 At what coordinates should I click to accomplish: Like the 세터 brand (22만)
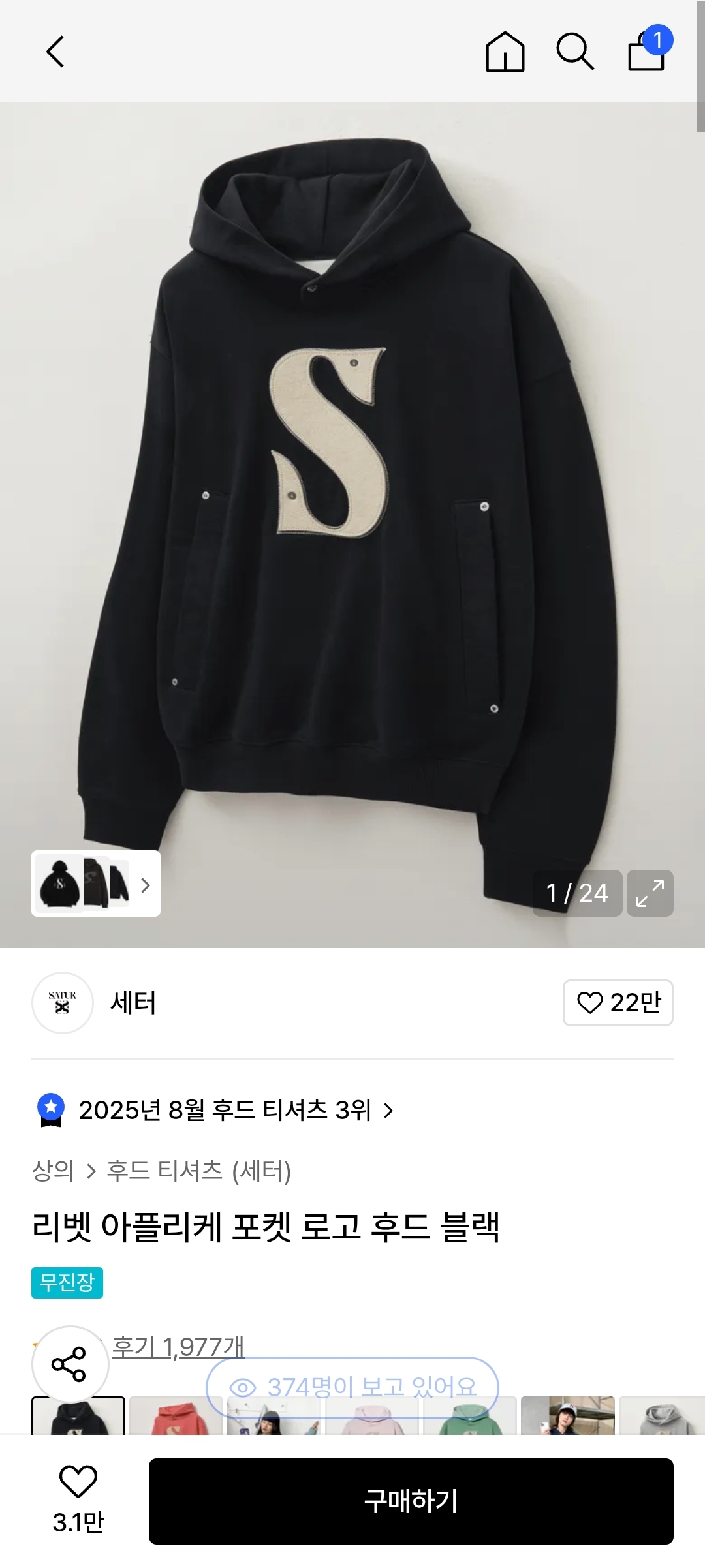coord(618,1003)
